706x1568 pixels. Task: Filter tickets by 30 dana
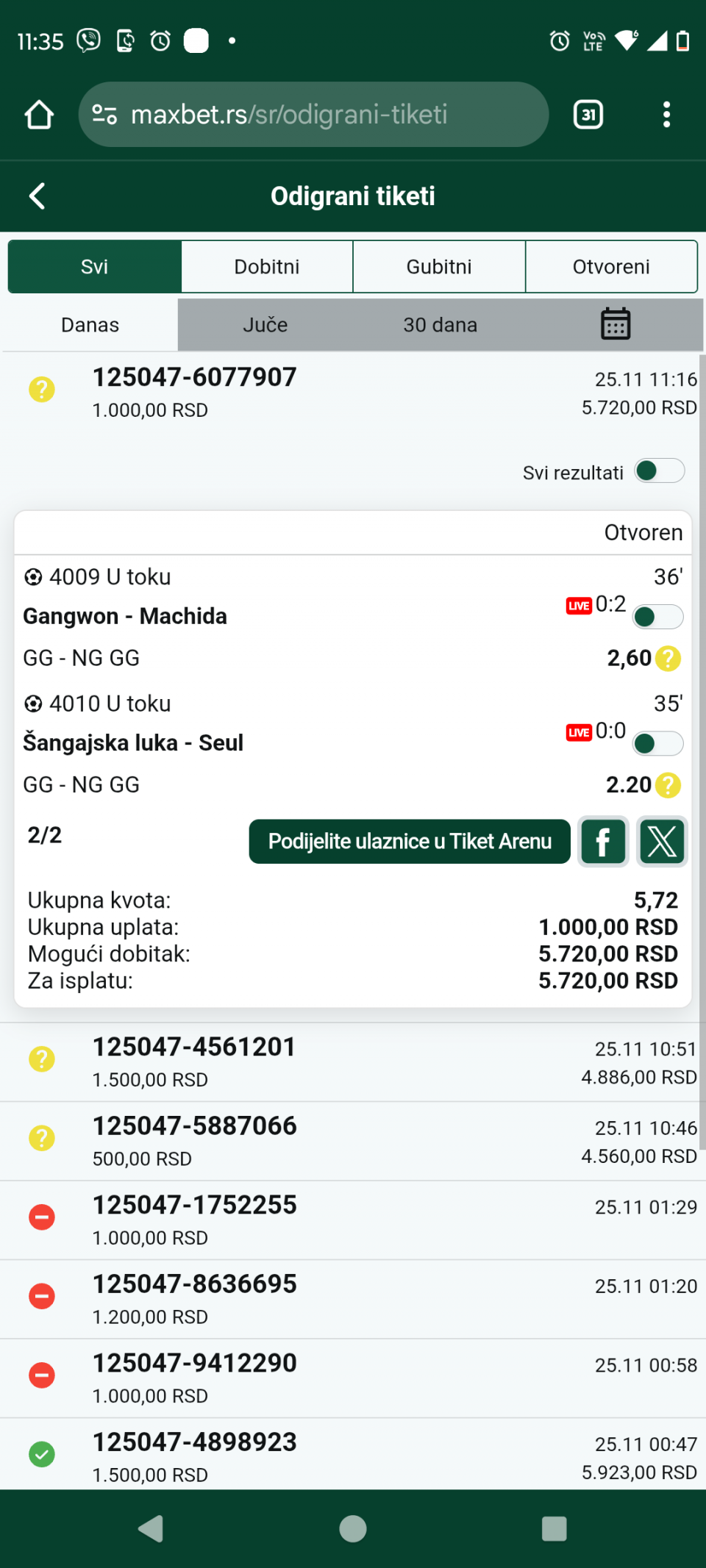tap(440, 325)
